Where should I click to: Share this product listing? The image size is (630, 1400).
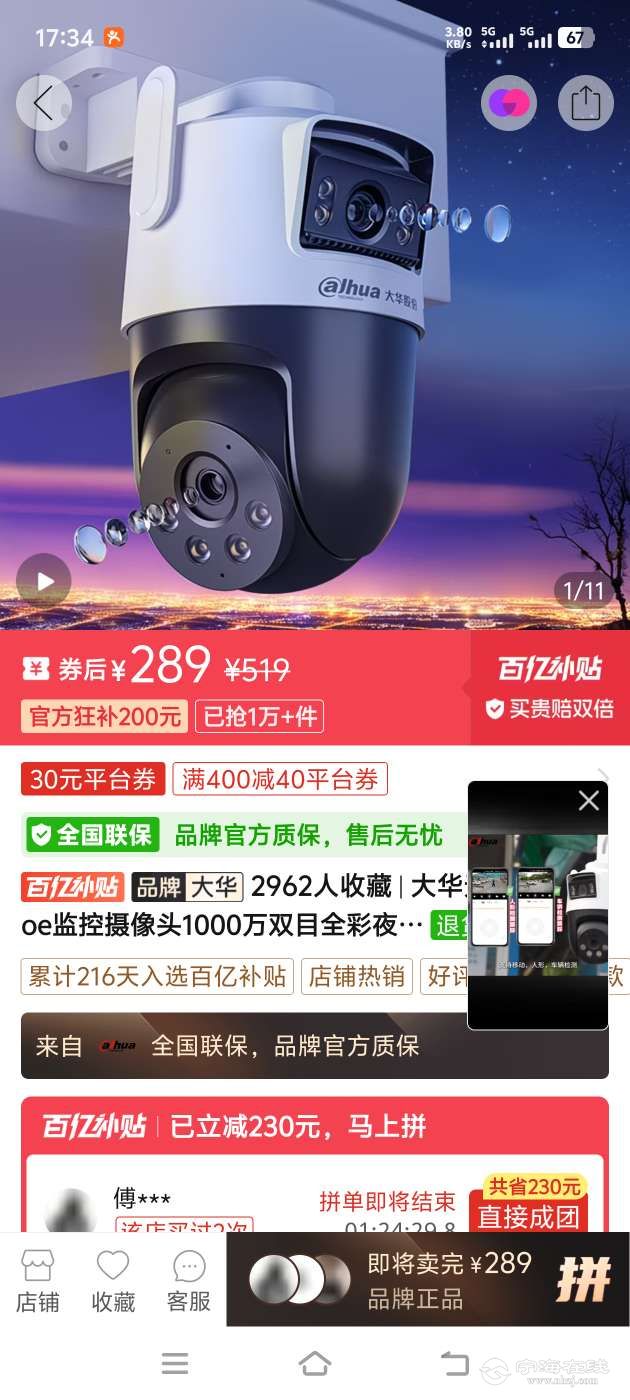click(585, 103)
